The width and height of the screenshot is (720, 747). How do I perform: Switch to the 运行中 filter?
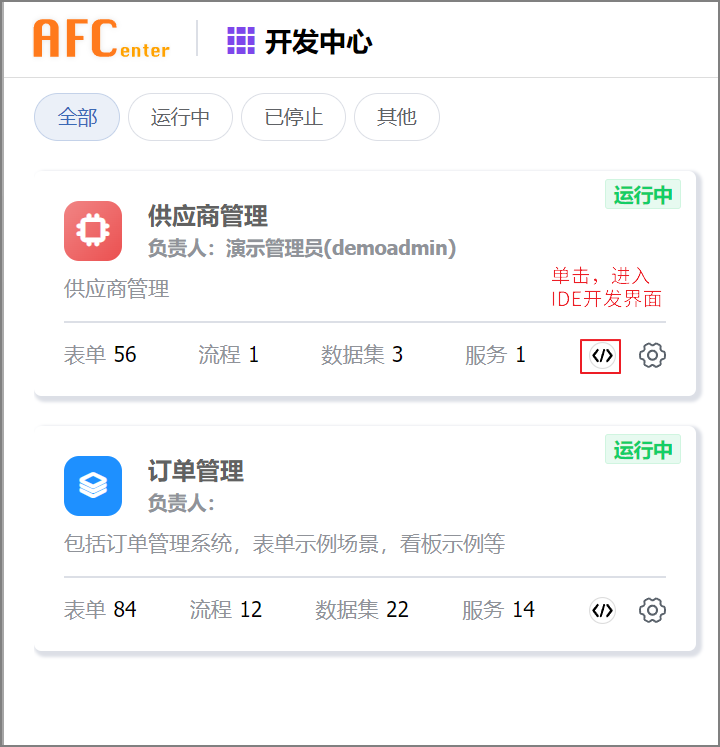[x=180, y=117]
